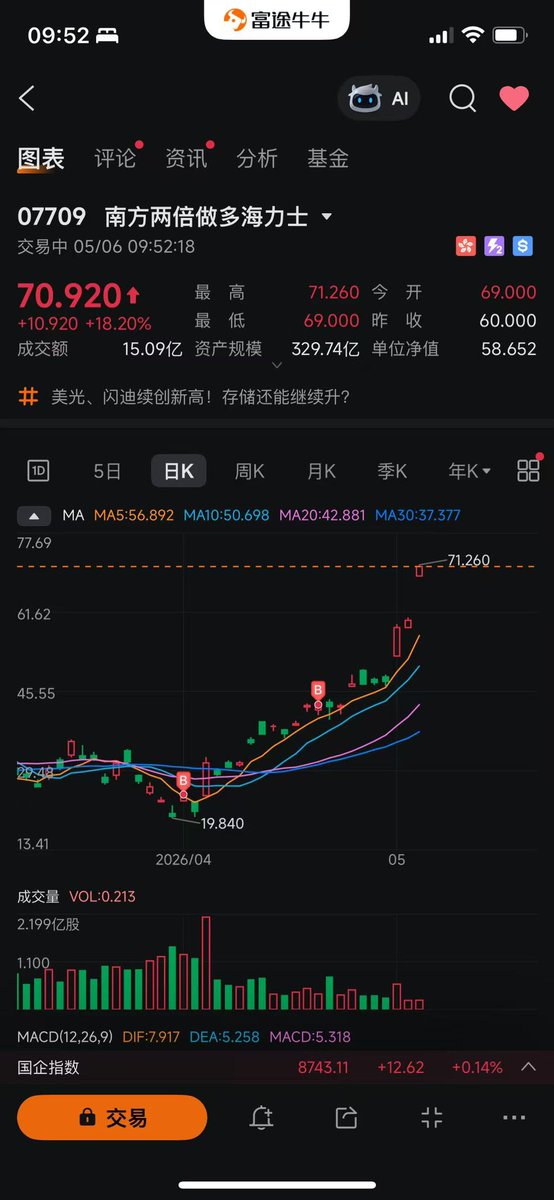Select the 1D intraday chart
This screenshot has height=1200, width=554.
(38, 471)
